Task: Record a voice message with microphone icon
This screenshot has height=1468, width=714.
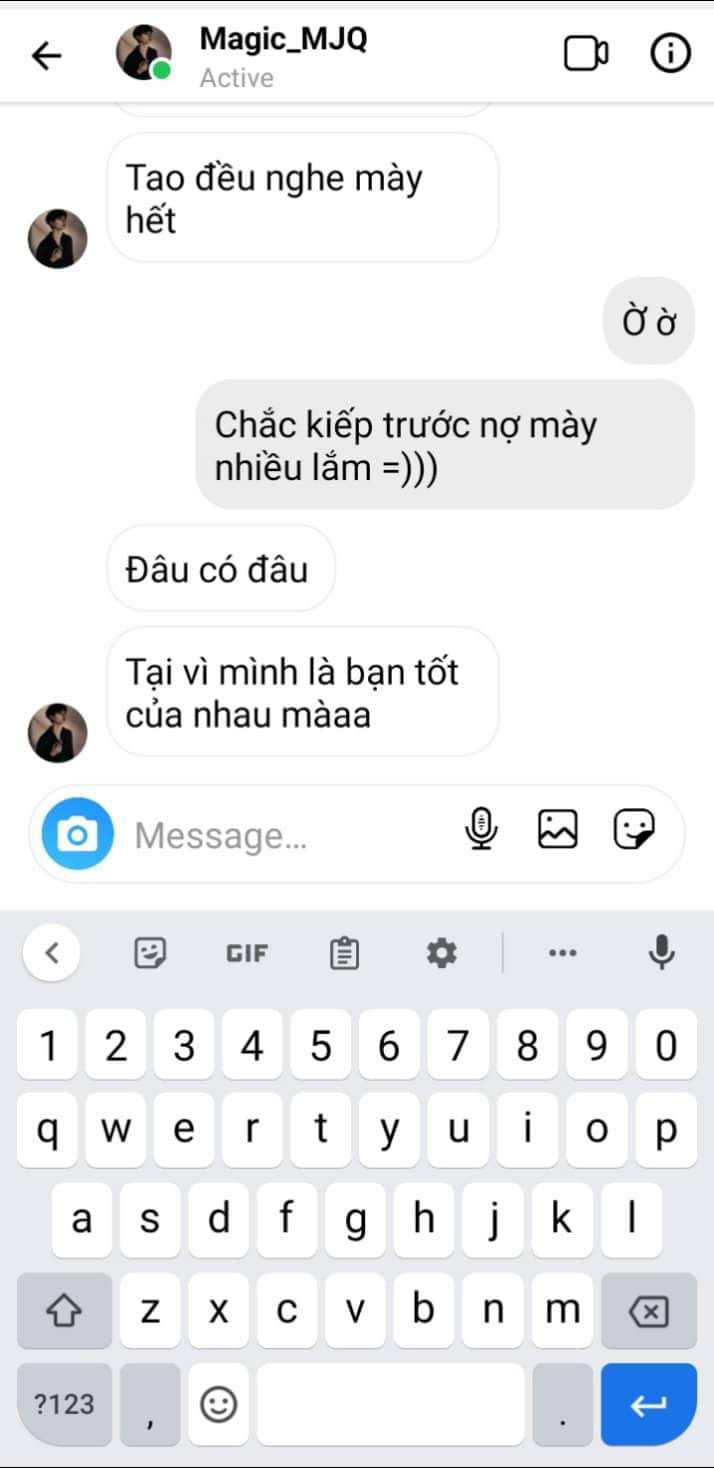Action: pos(482,829)
